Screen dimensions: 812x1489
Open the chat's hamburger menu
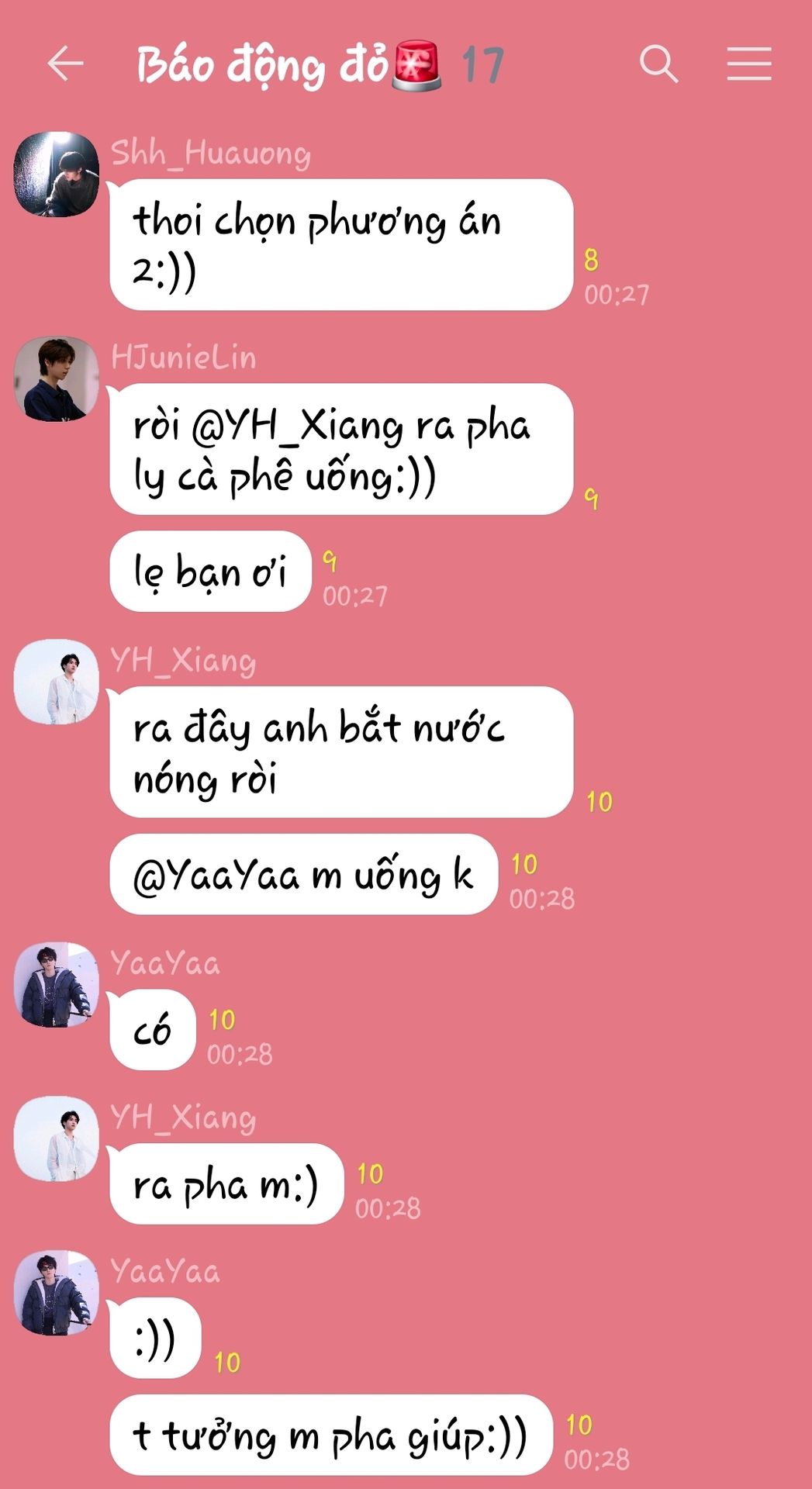click(748, 64)
